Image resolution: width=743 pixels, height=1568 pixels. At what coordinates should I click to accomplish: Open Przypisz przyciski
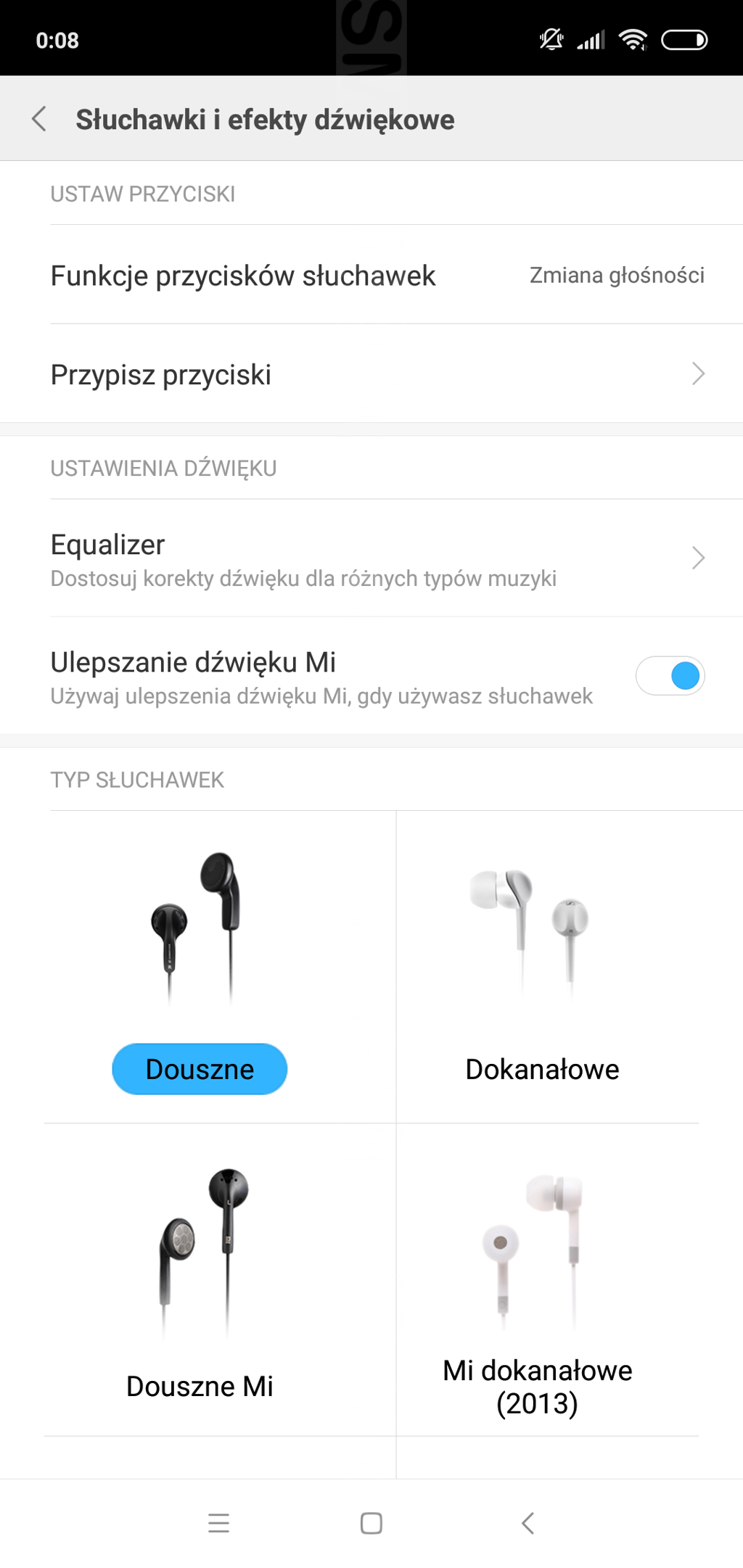[x=371, y=374]
